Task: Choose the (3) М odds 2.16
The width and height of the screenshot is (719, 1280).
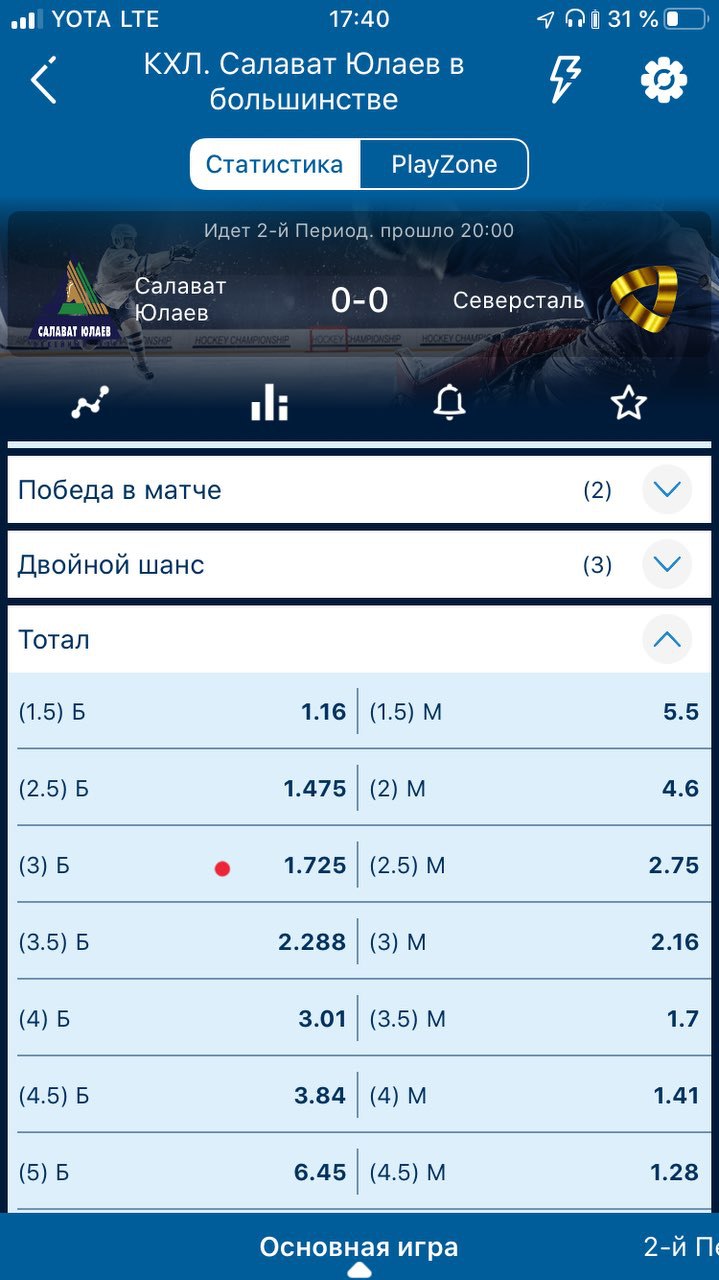Action: tap(535, 942)
